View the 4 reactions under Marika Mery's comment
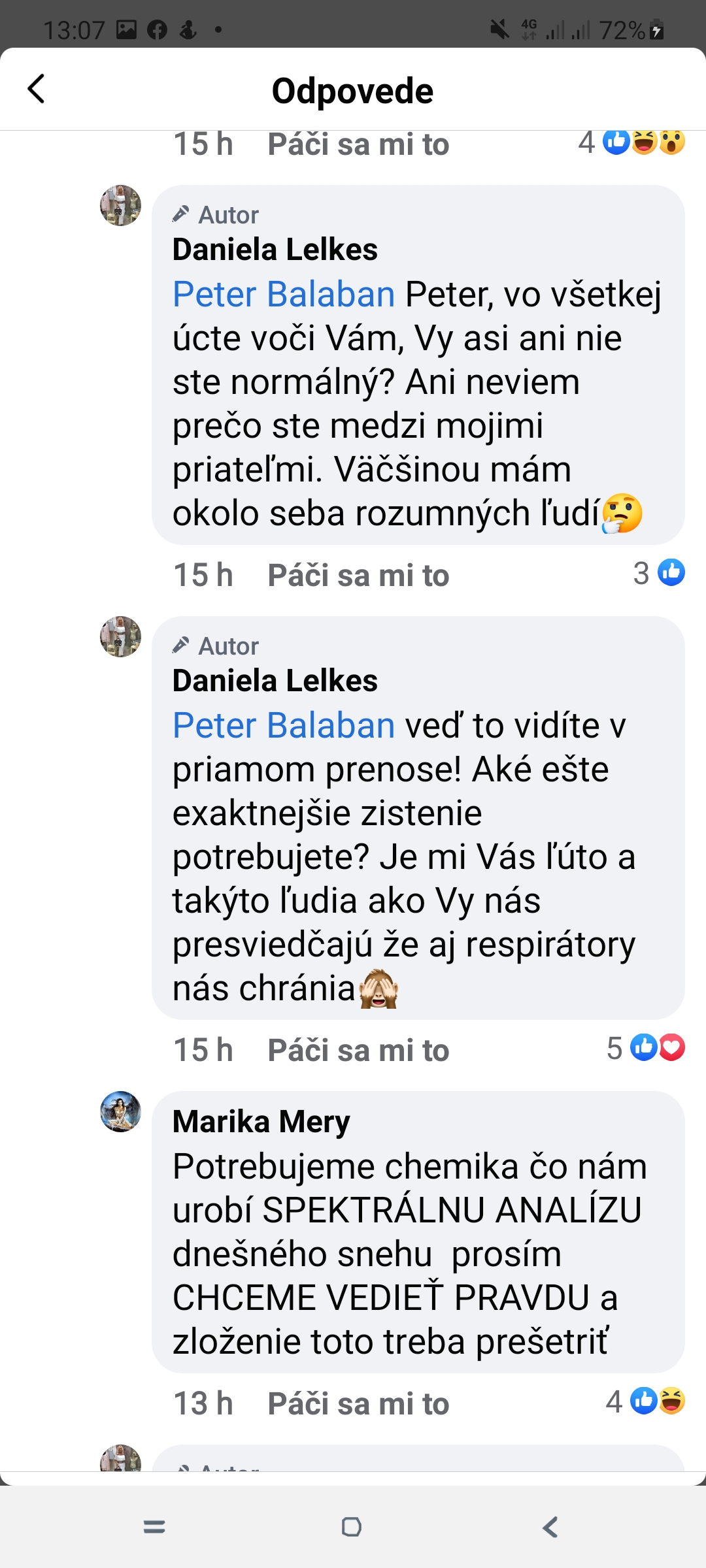 (x=645, y=1401)
